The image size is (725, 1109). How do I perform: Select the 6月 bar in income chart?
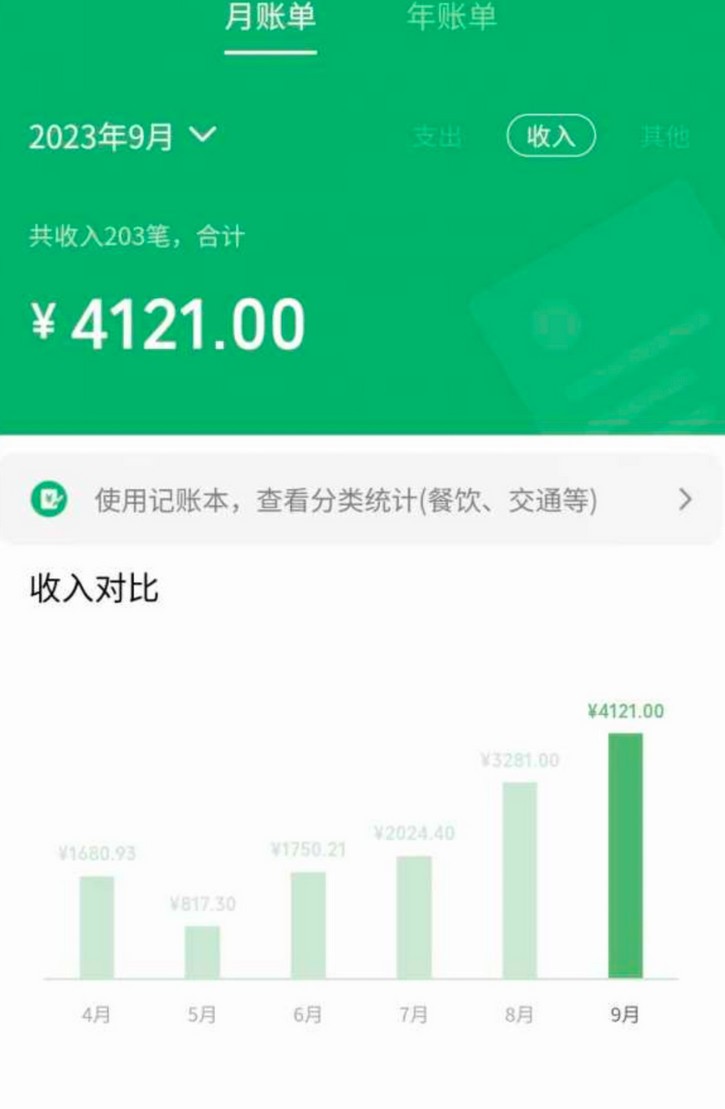pos(308,925)
